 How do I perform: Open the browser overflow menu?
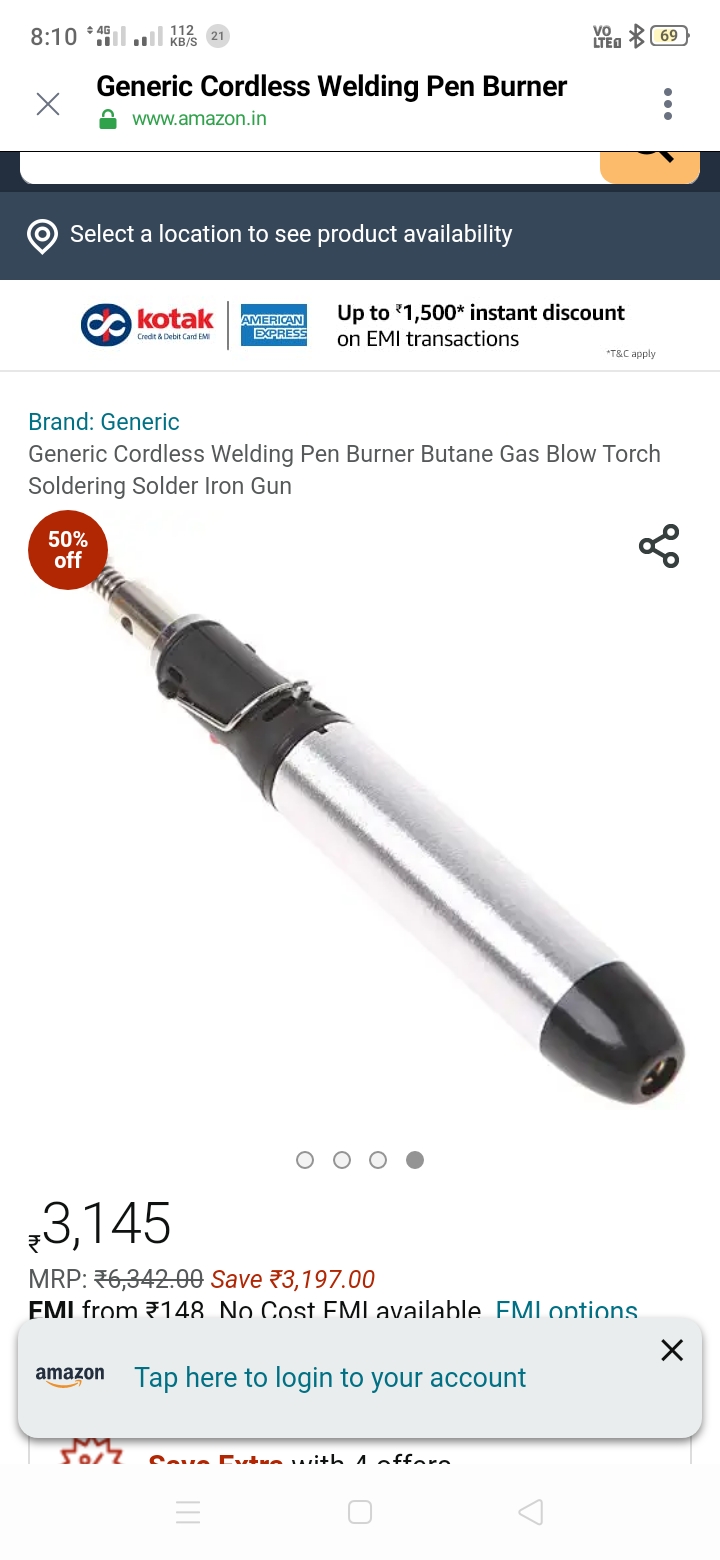tap(668, 104)
